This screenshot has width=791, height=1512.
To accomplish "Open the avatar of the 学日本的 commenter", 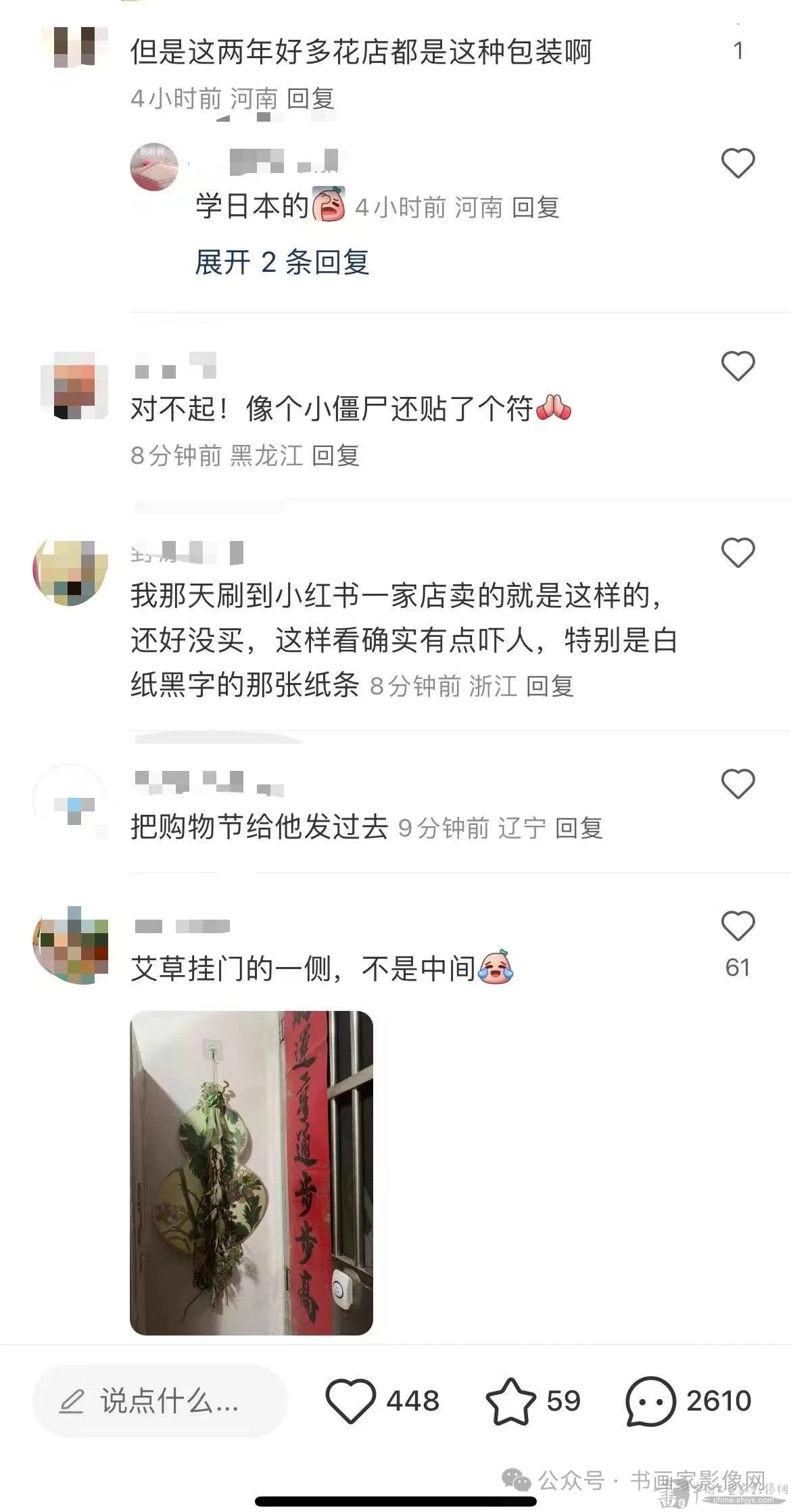I will pos(154,166).
